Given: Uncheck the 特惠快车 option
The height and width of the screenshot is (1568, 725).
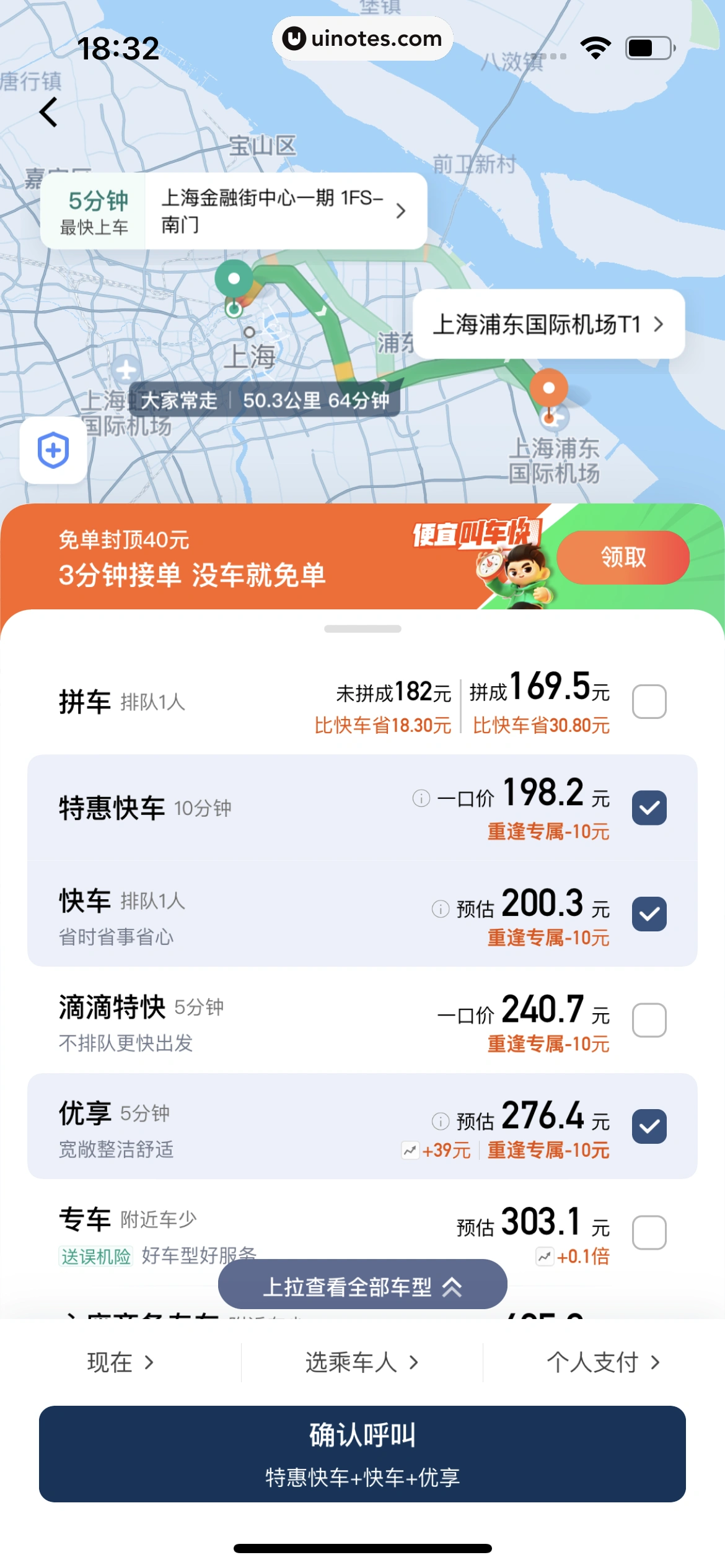Looking at the screenshot, I should (x=649, y=808).
